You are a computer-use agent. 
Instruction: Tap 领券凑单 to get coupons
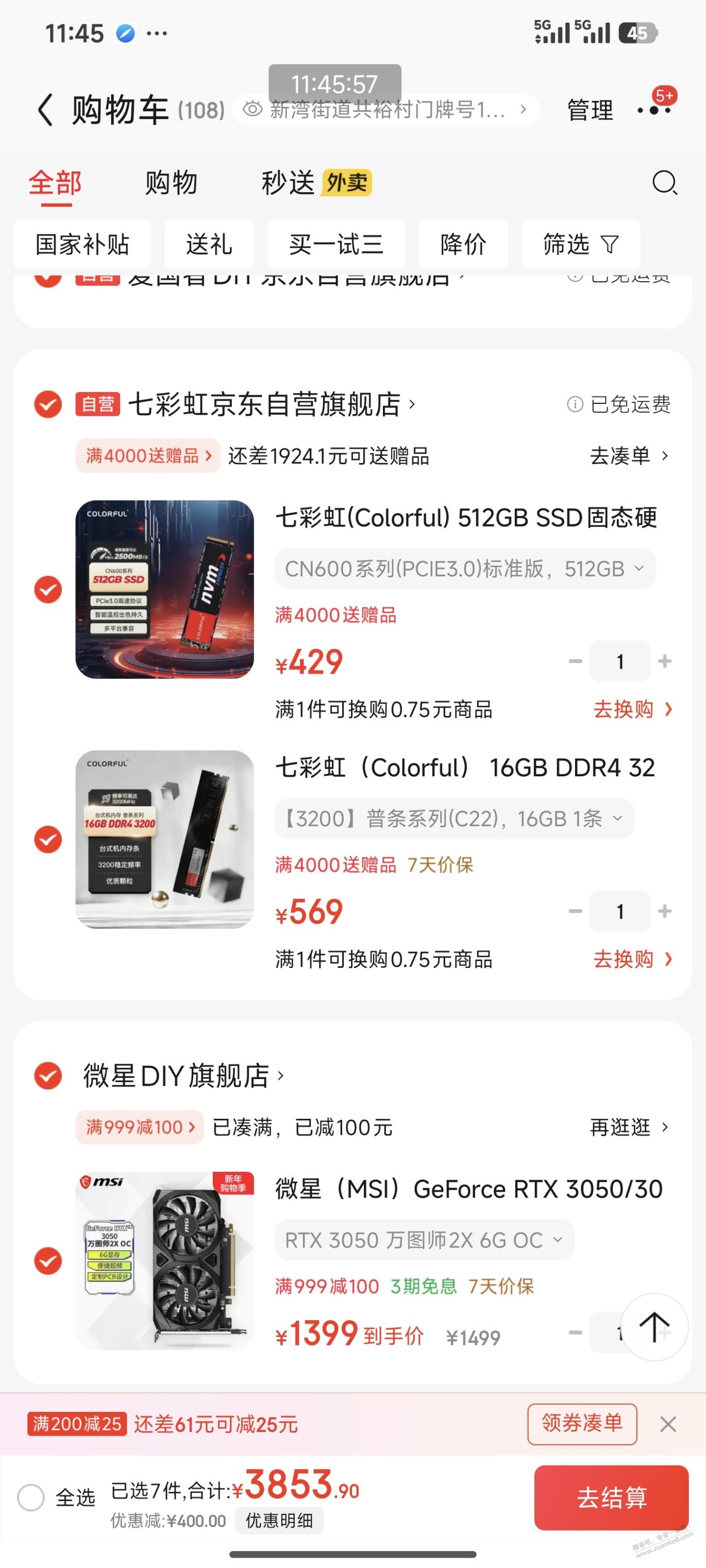pos(582,1424)
